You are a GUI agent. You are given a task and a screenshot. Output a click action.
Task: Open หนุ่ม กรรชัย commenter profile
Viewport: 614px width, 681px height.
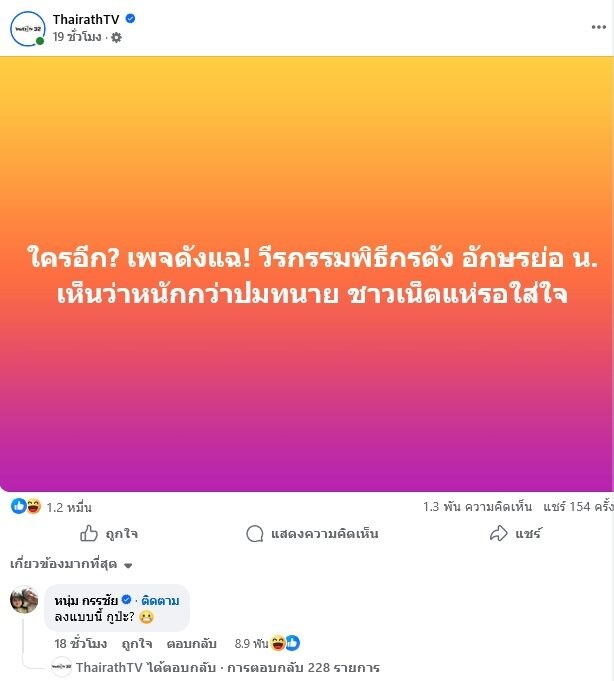pos(86,600)
